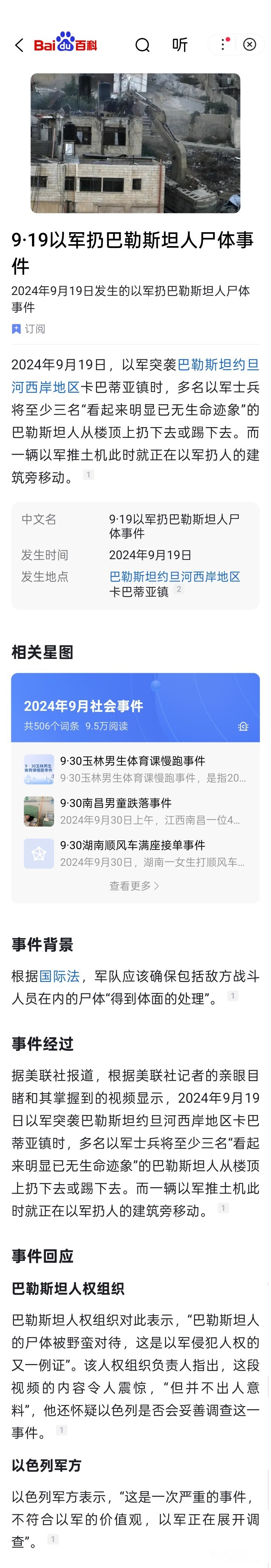Go back using the top-left arrow

19,45
